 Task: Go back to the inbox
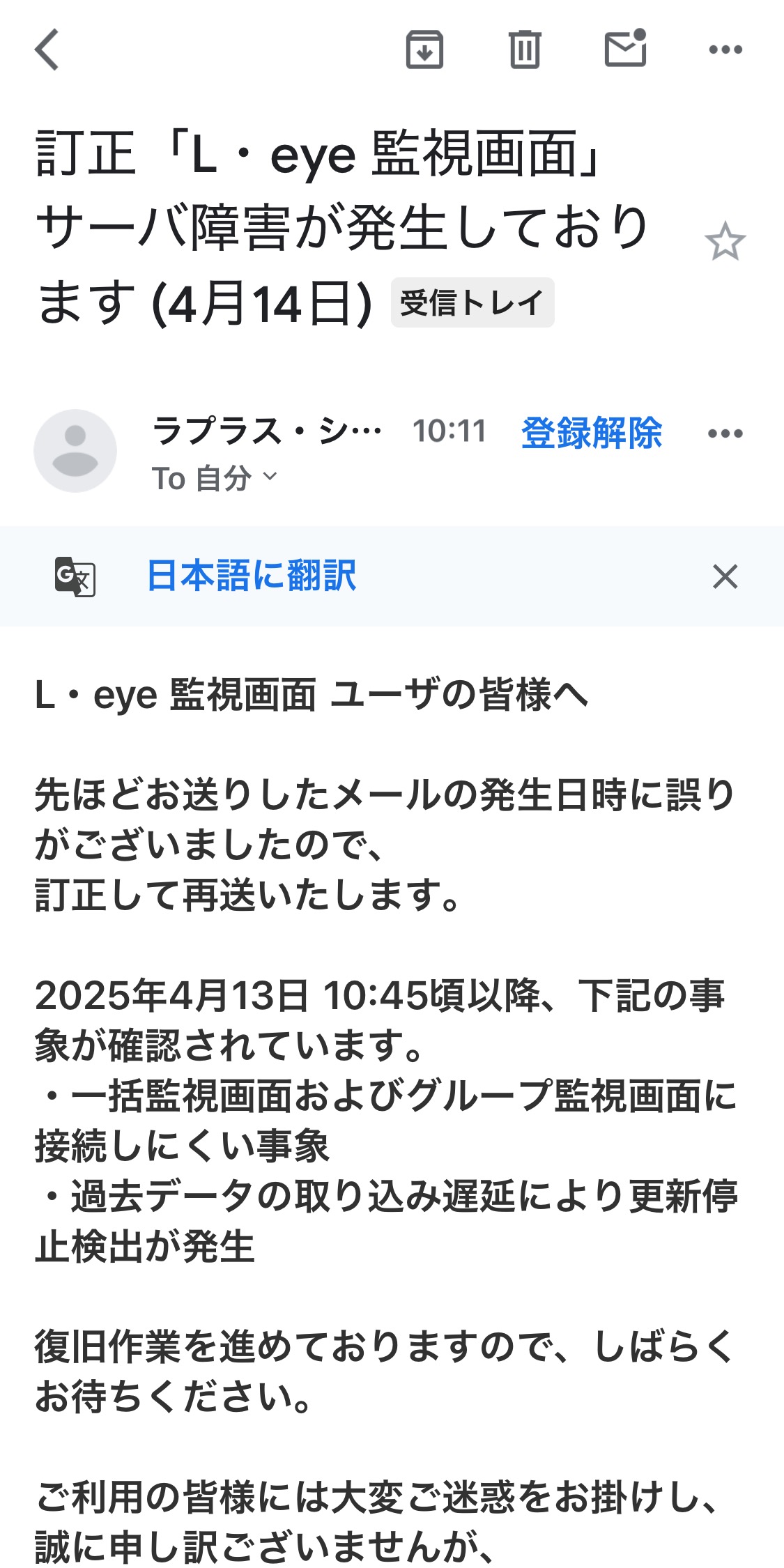click(x=47, y=50)
